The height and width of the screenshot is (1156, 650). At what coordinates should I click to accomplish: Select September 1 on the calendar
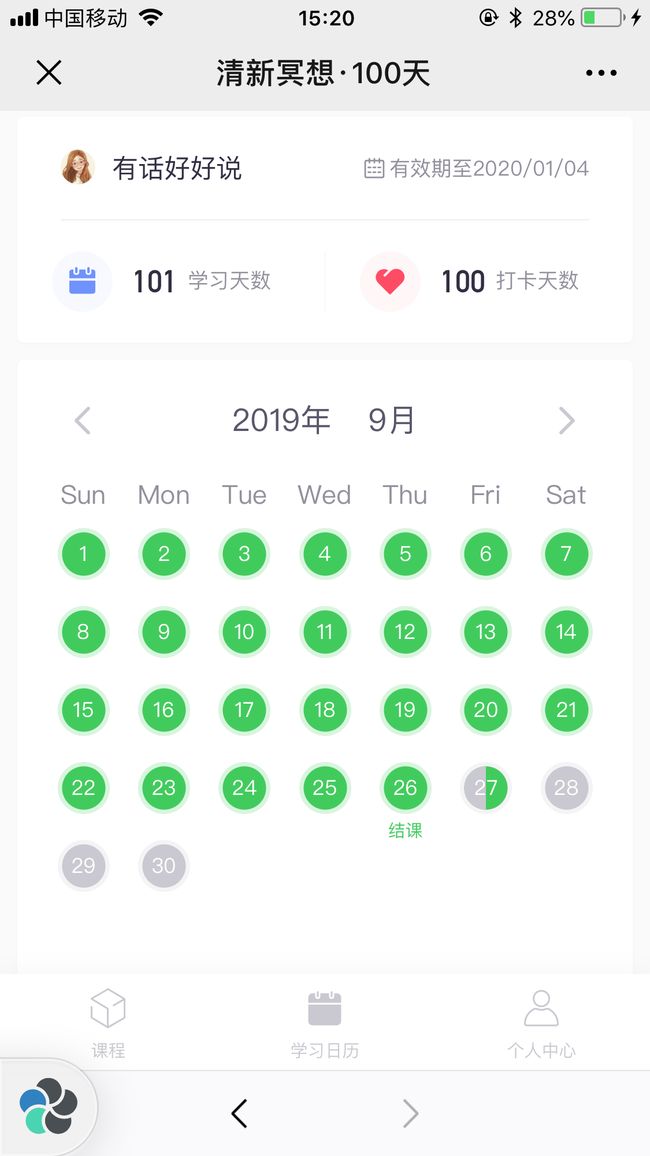83,554
